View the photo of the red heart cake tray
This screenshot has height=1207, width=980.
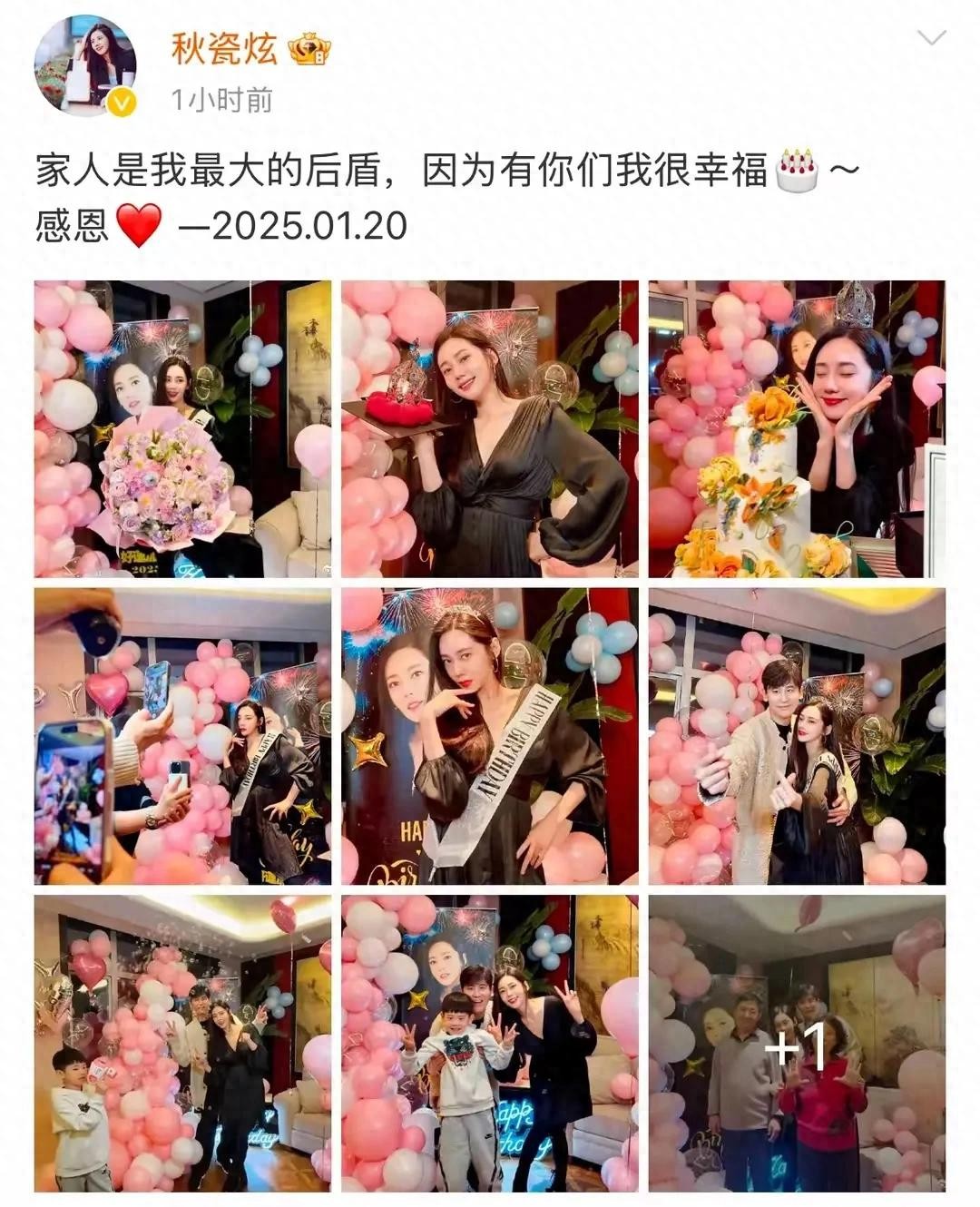coord(490,428)
